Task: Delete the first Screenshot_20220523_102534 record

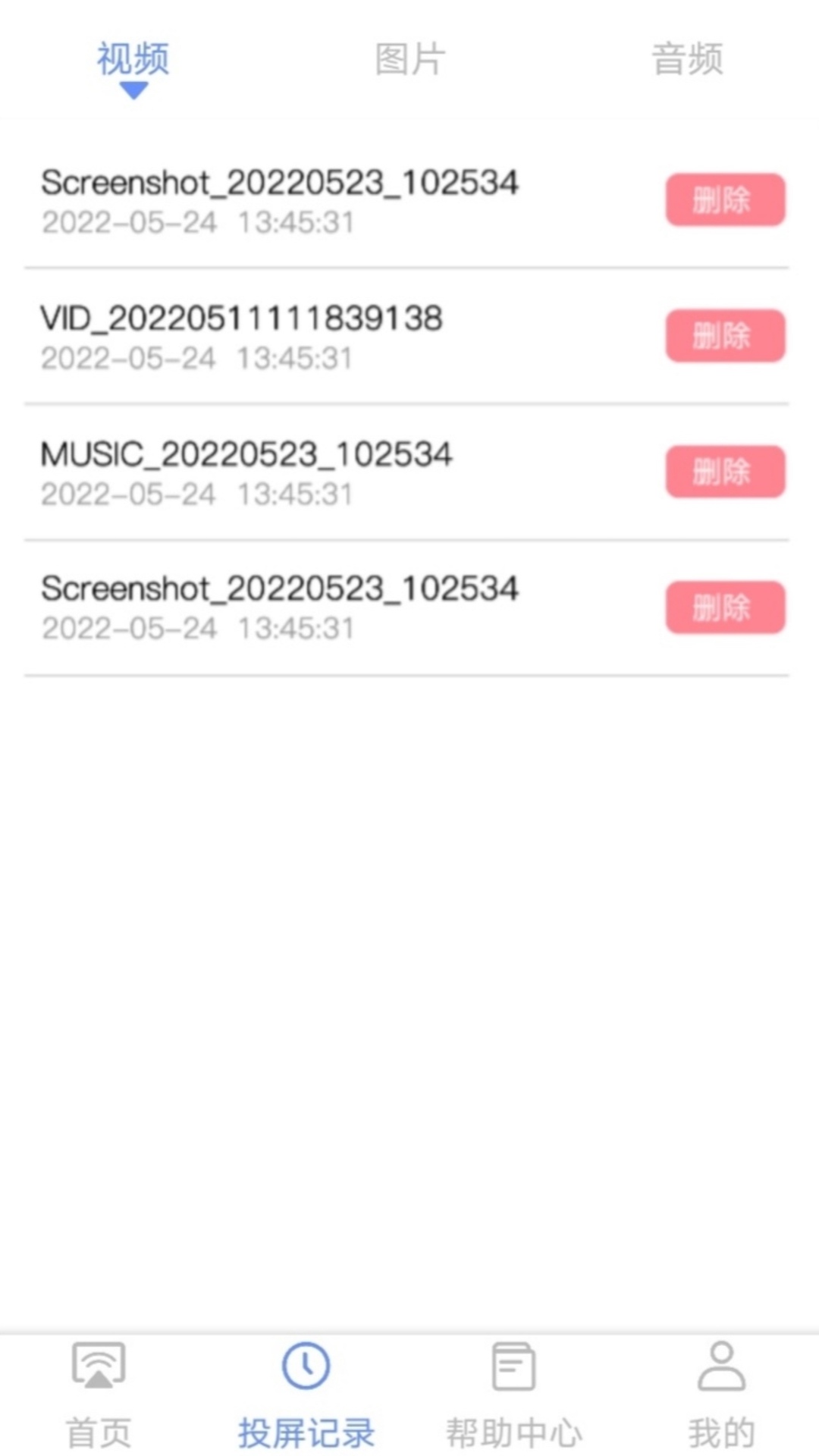Action: pos(724,199)
